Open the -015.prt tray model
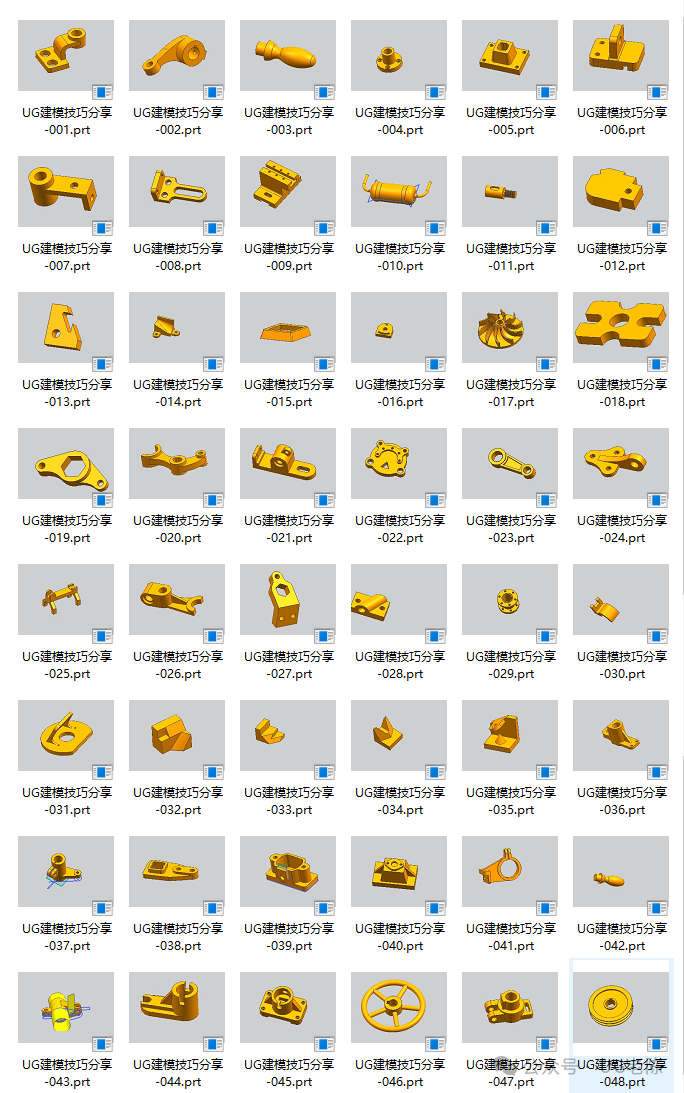Screen dimensions: 684x1093 [x=288, y=328]
